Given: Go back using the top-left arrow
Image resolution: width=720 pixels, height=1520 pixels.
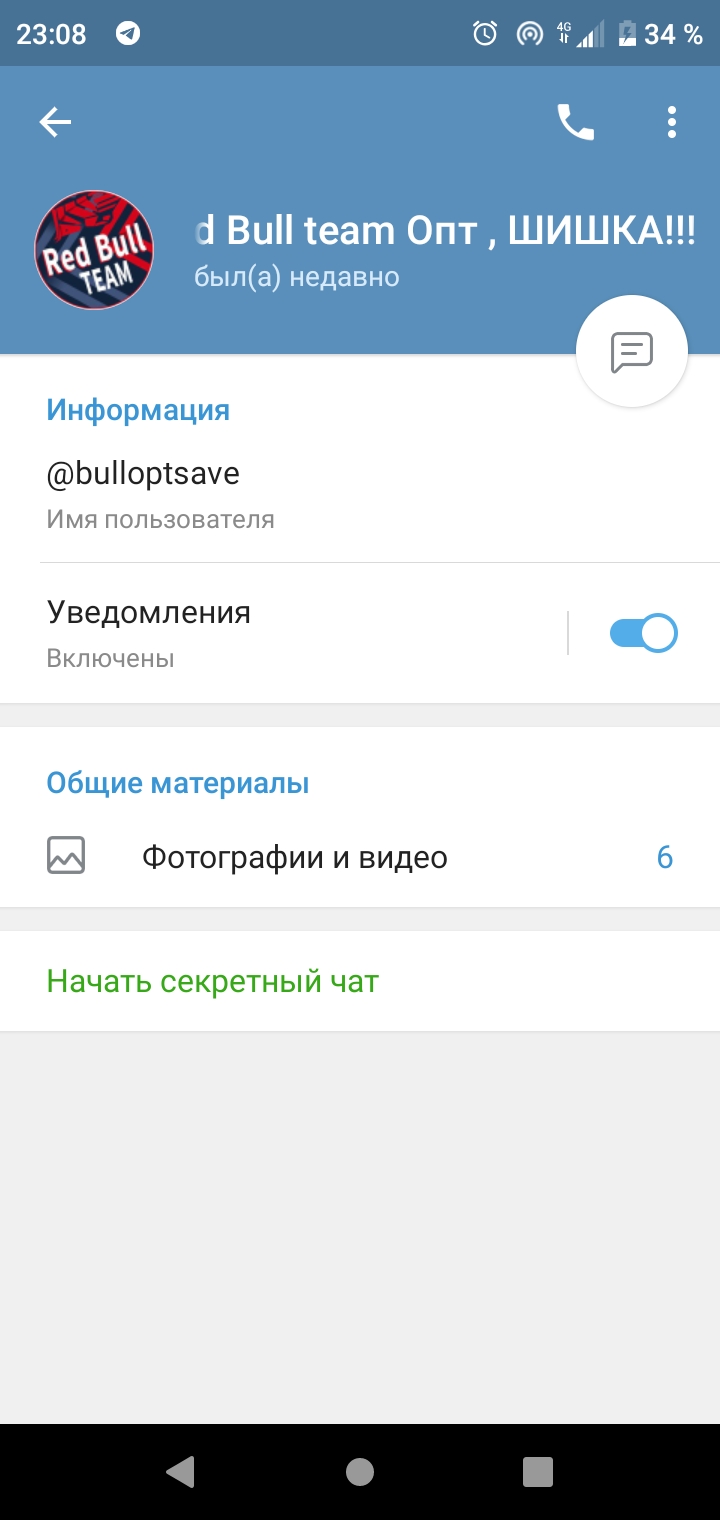Looking at the screenshot, I should (55, 122).
